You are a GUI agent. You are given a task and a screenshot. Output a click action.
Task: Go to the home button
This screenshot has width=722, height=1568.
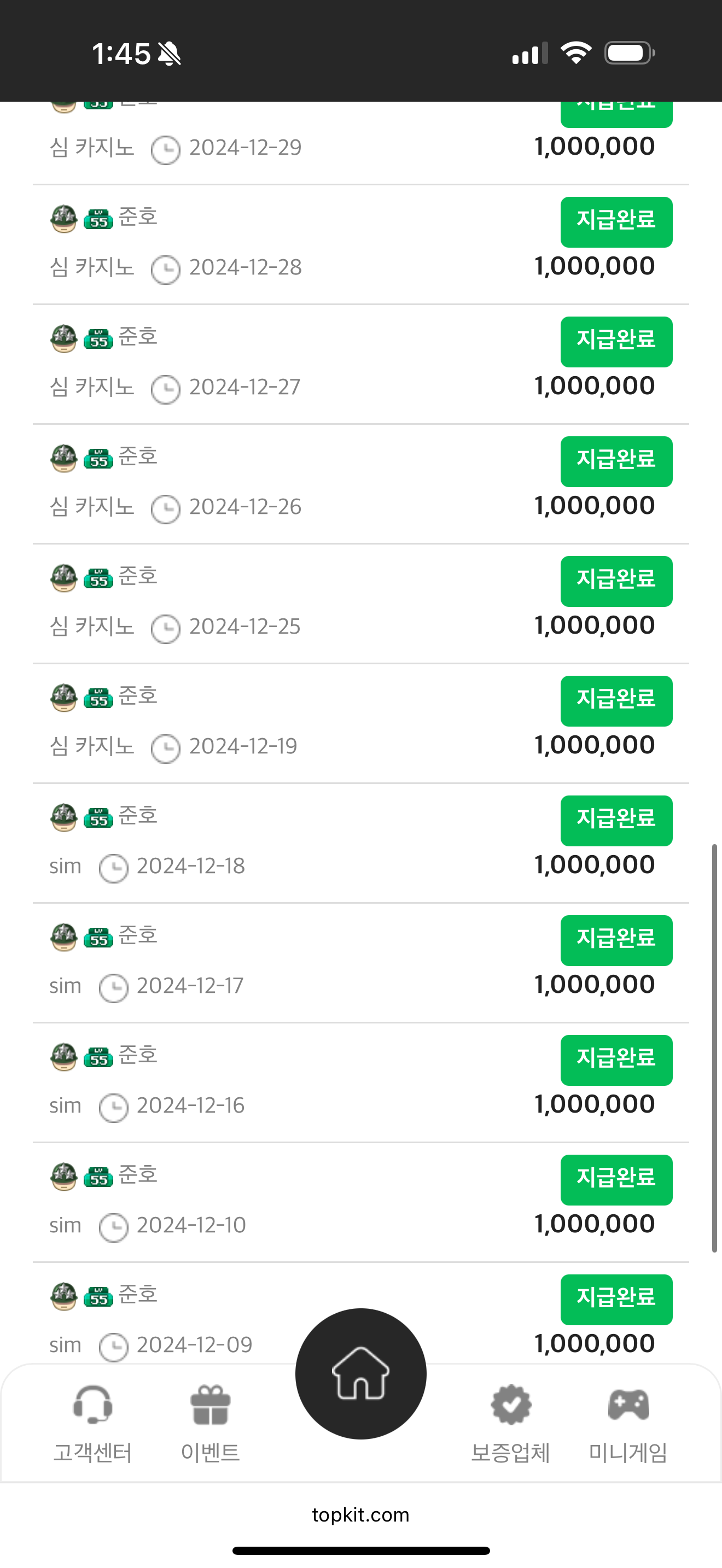coord(361,1374)
